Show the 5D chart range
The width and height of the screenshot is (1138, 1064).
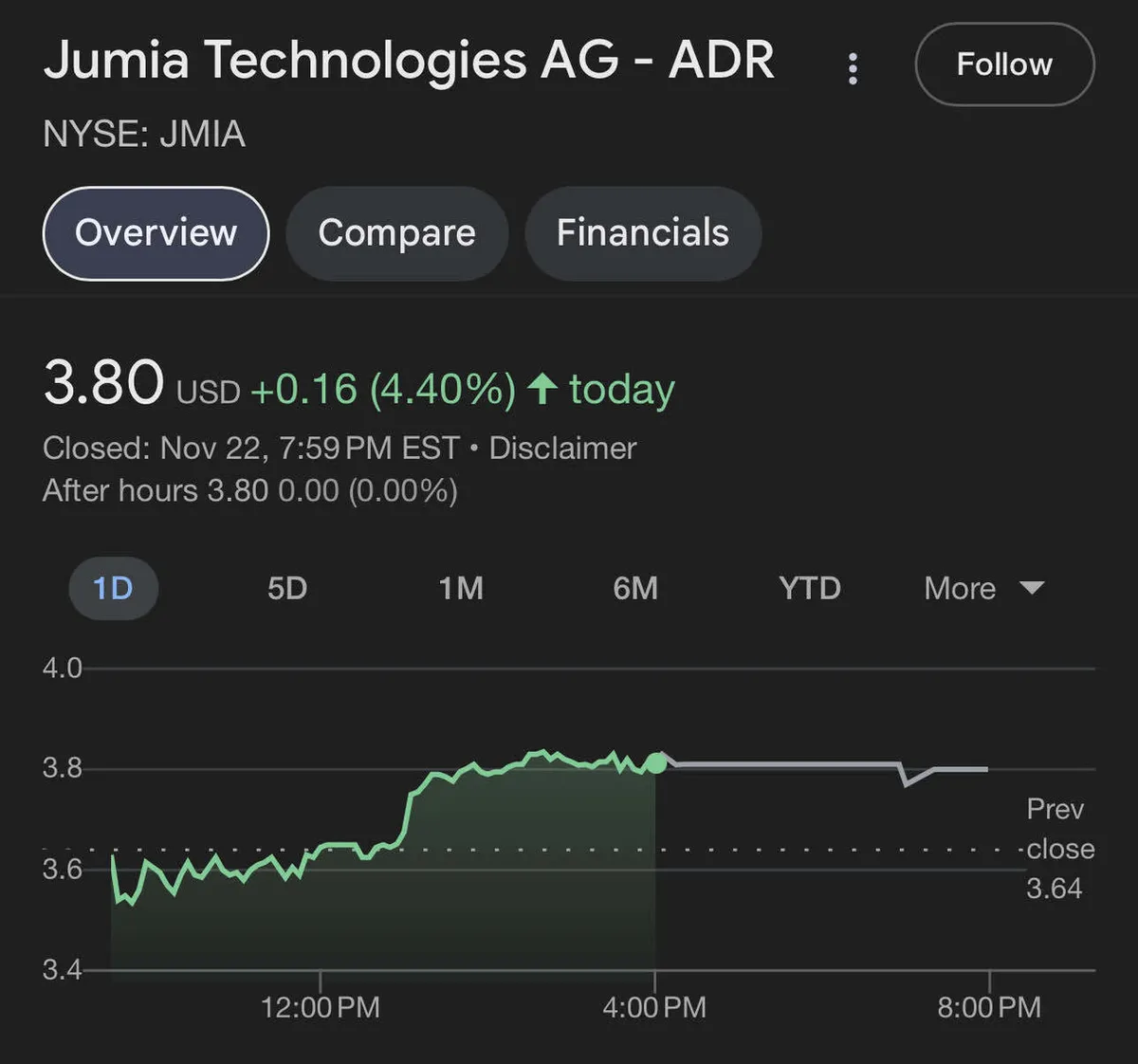287,588
